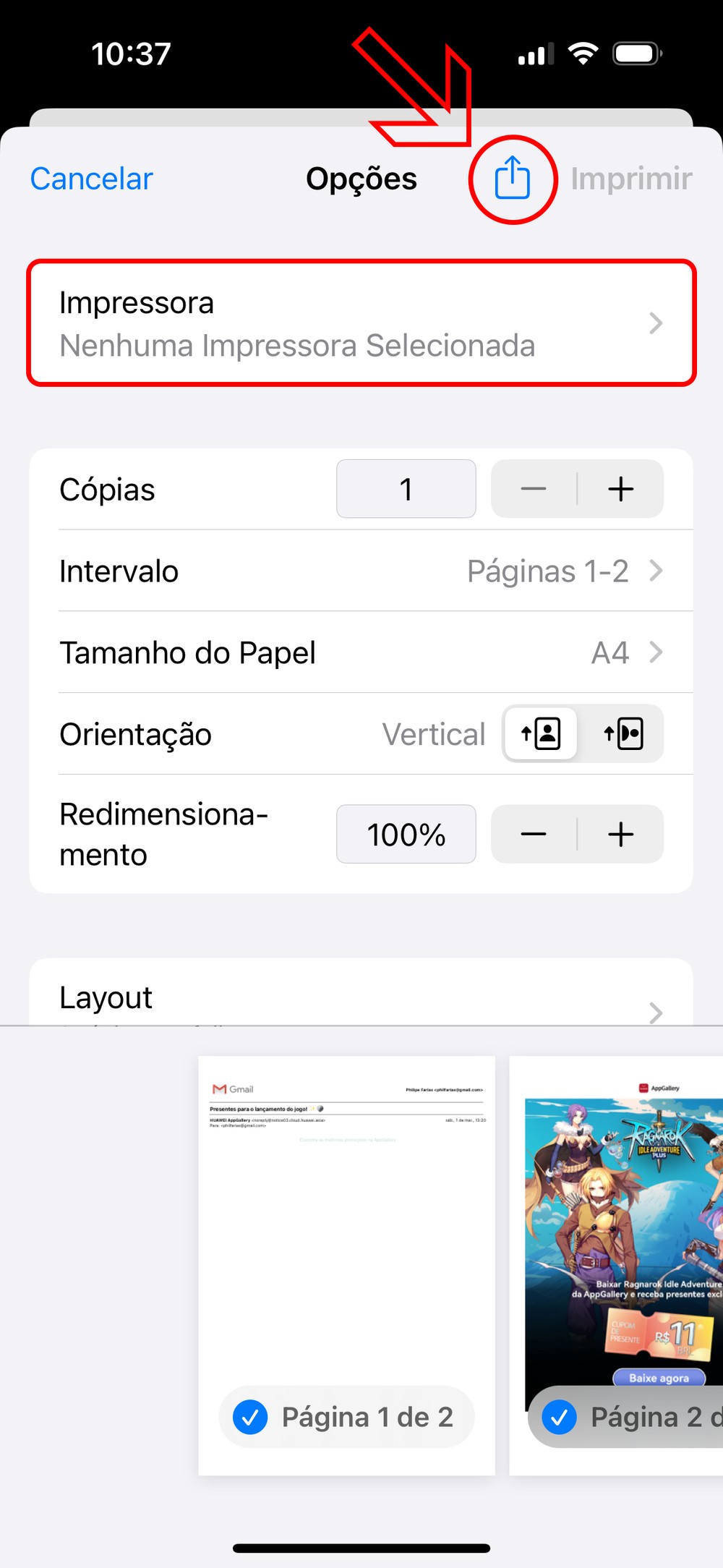Open the Intervalo Páginas 1-2 row

point(361,571)
